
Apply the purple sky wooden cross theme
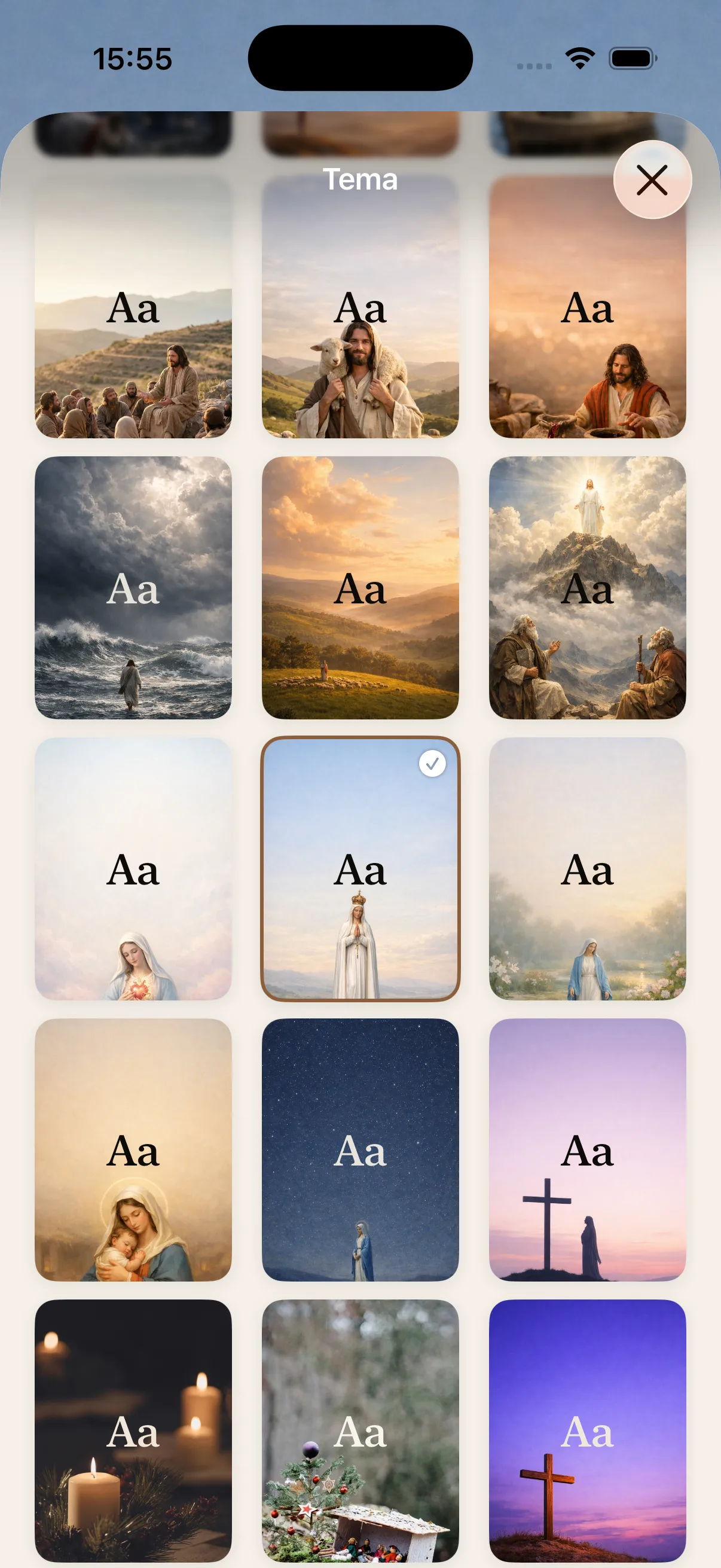(x=587, y=1430)
